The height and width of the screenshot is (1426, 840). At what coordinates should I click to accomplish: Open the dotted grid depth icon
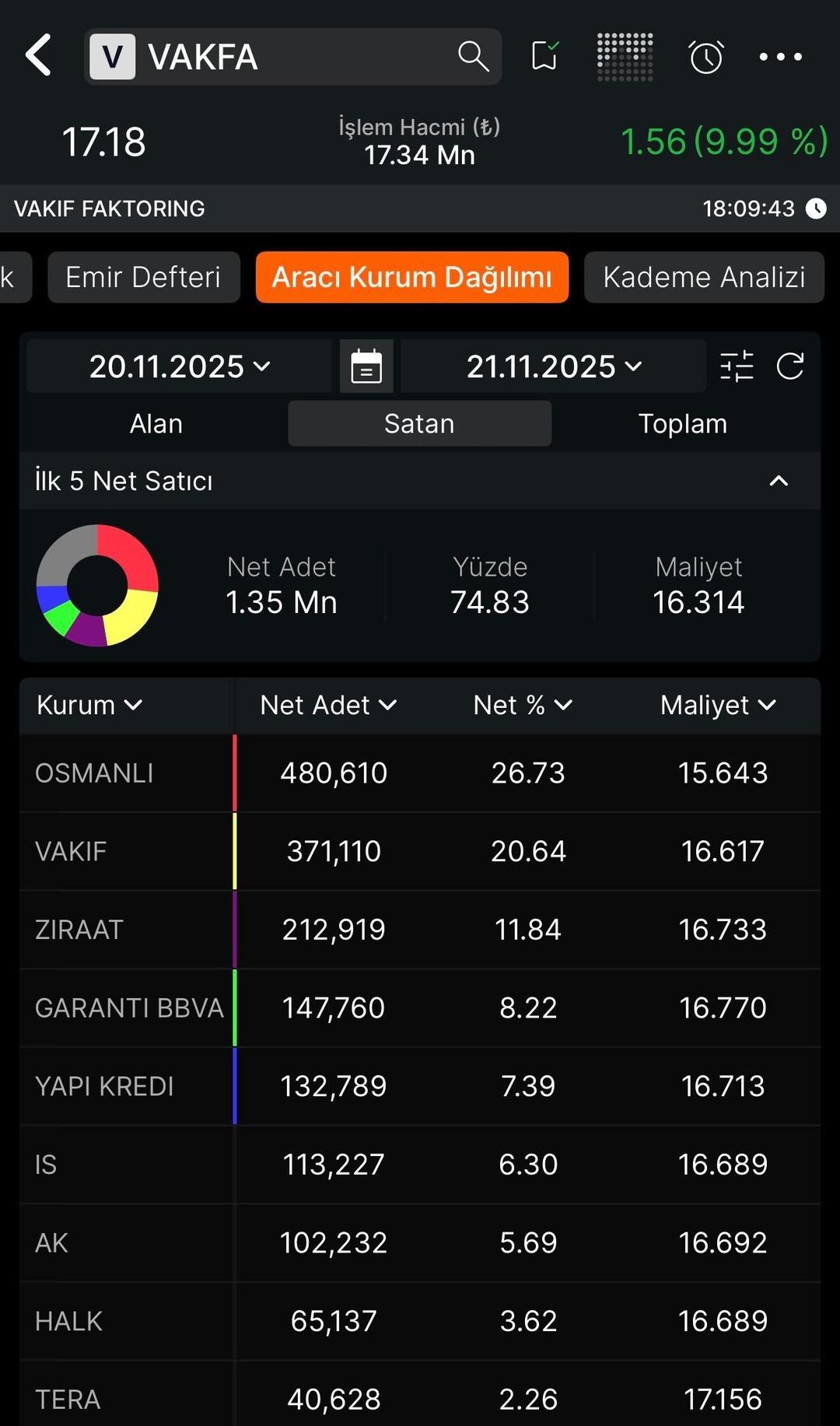coord(625,56)
